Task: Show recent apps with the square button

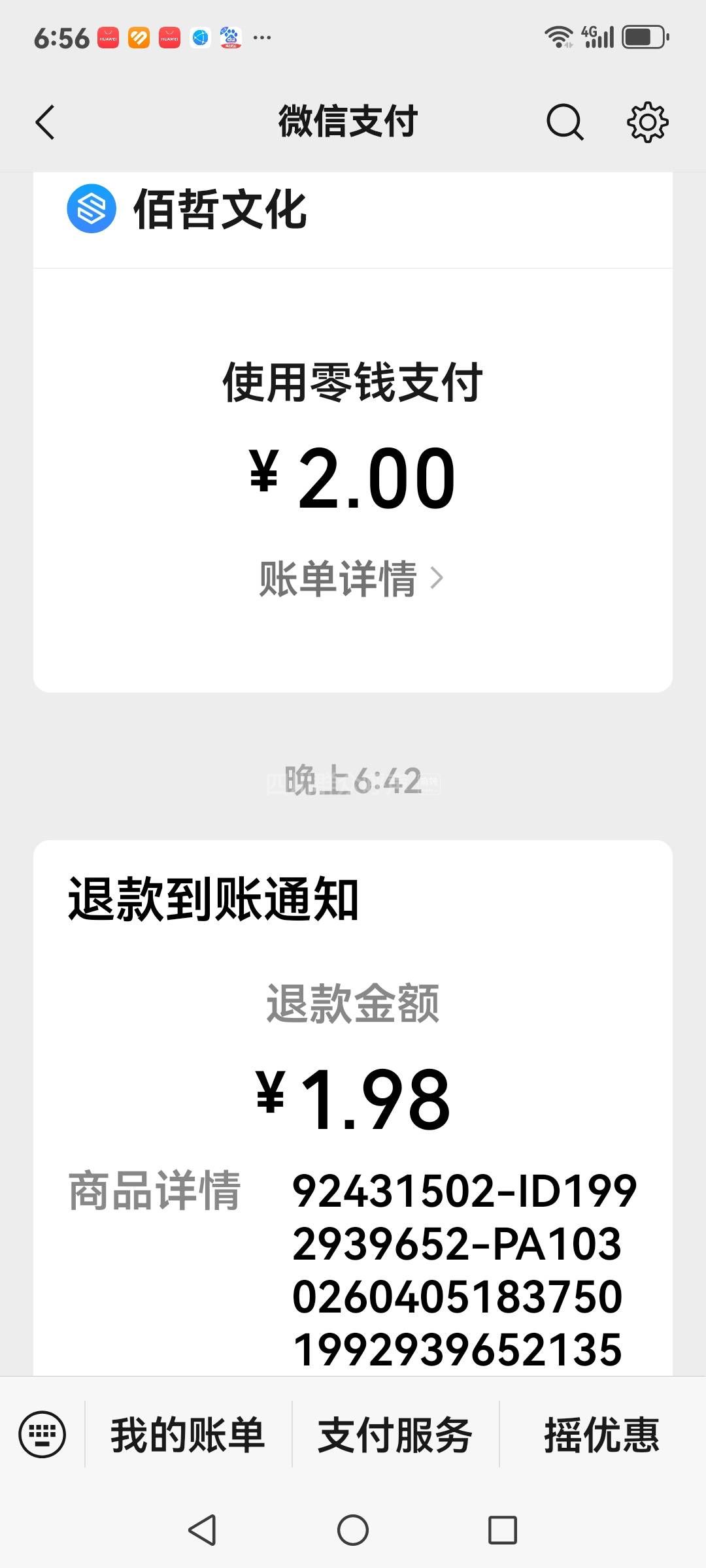Action: tap(503, 1530)
